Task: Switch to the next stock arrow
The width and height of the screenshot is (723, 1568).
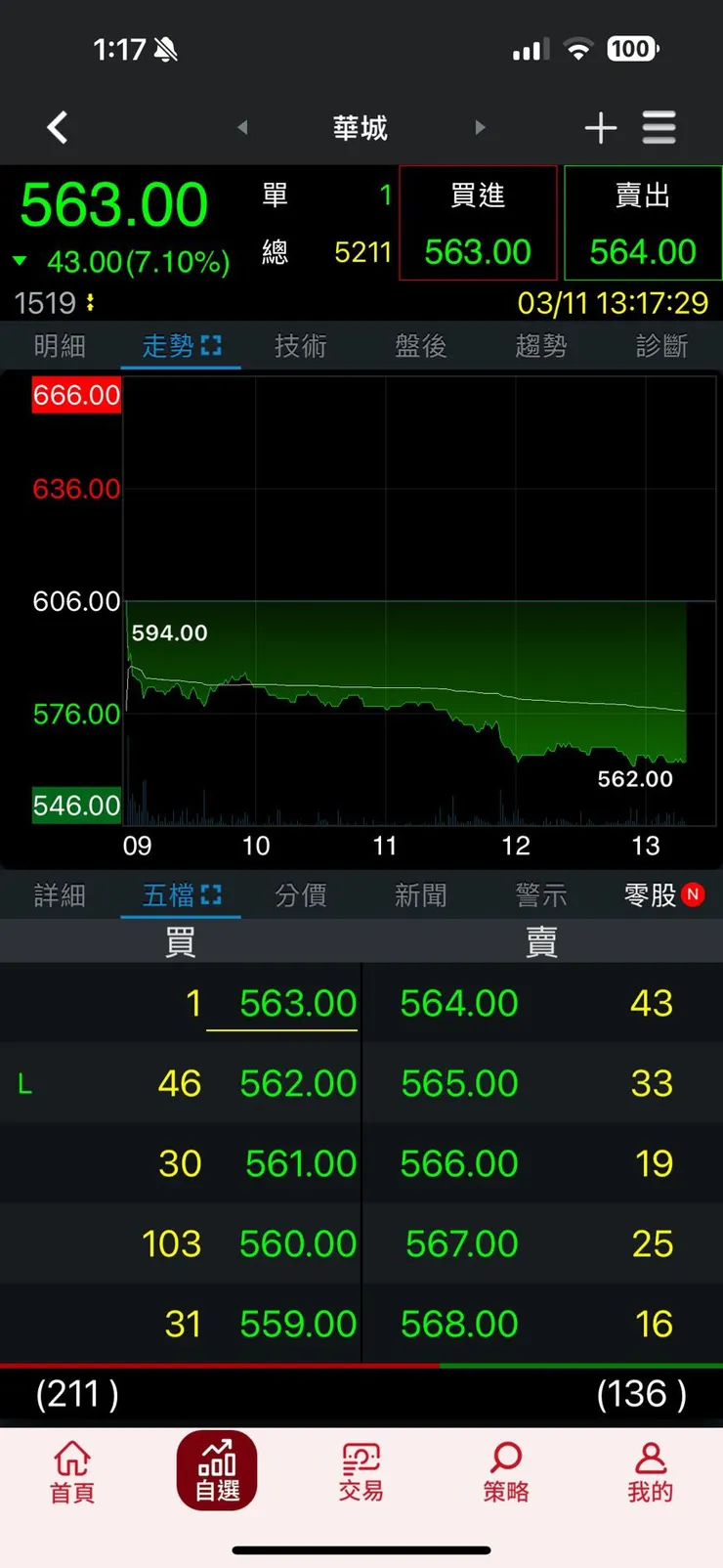Action: click(480, 127)
